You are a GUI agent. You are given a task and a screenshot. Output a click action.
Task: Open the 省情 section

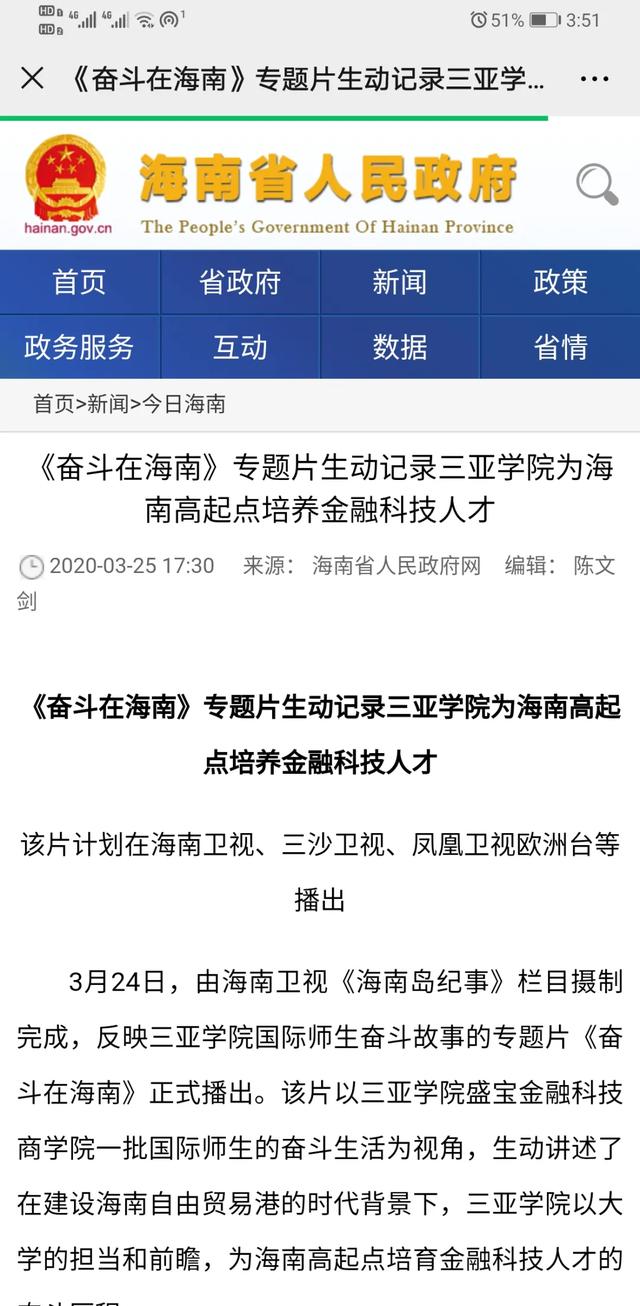560,347
